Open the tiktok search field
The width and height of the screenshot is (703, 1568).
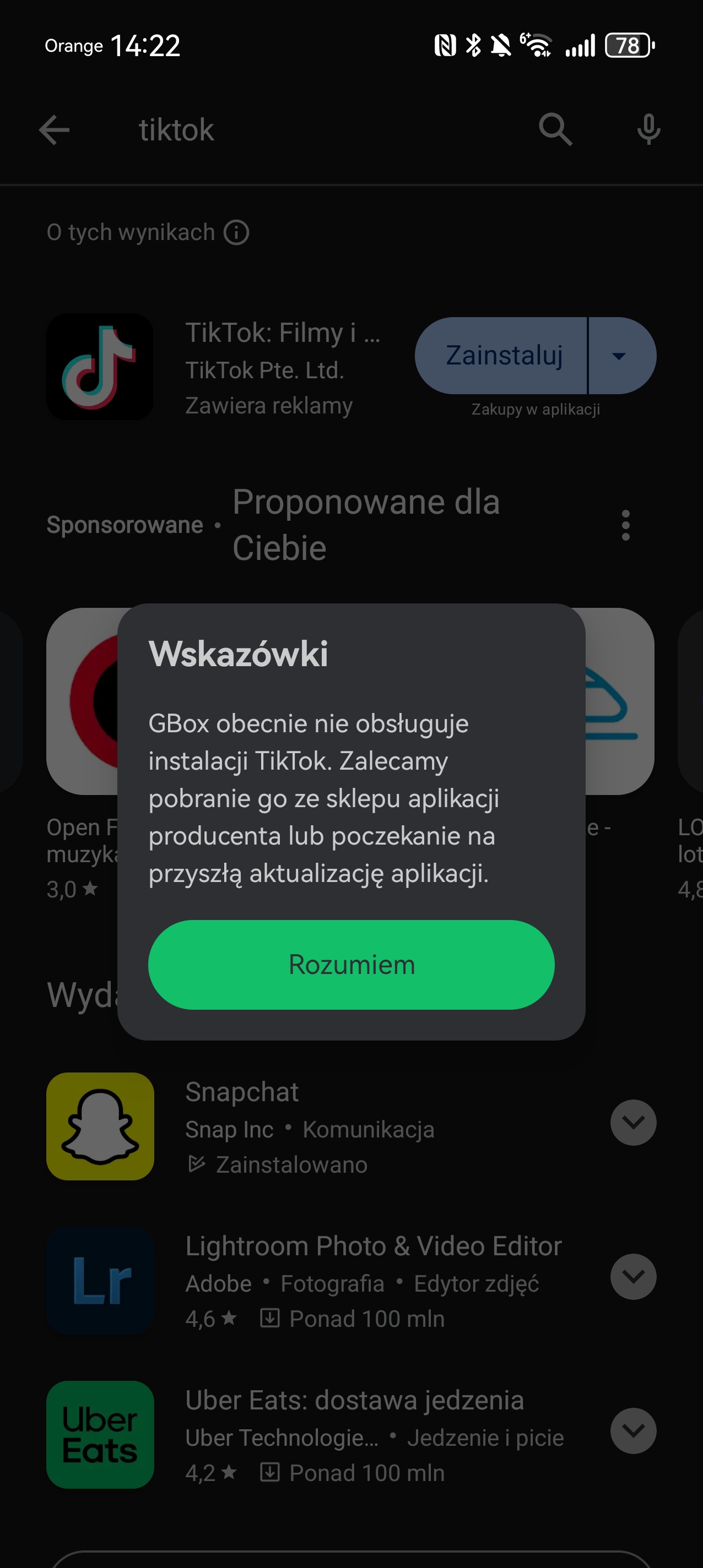305,129
